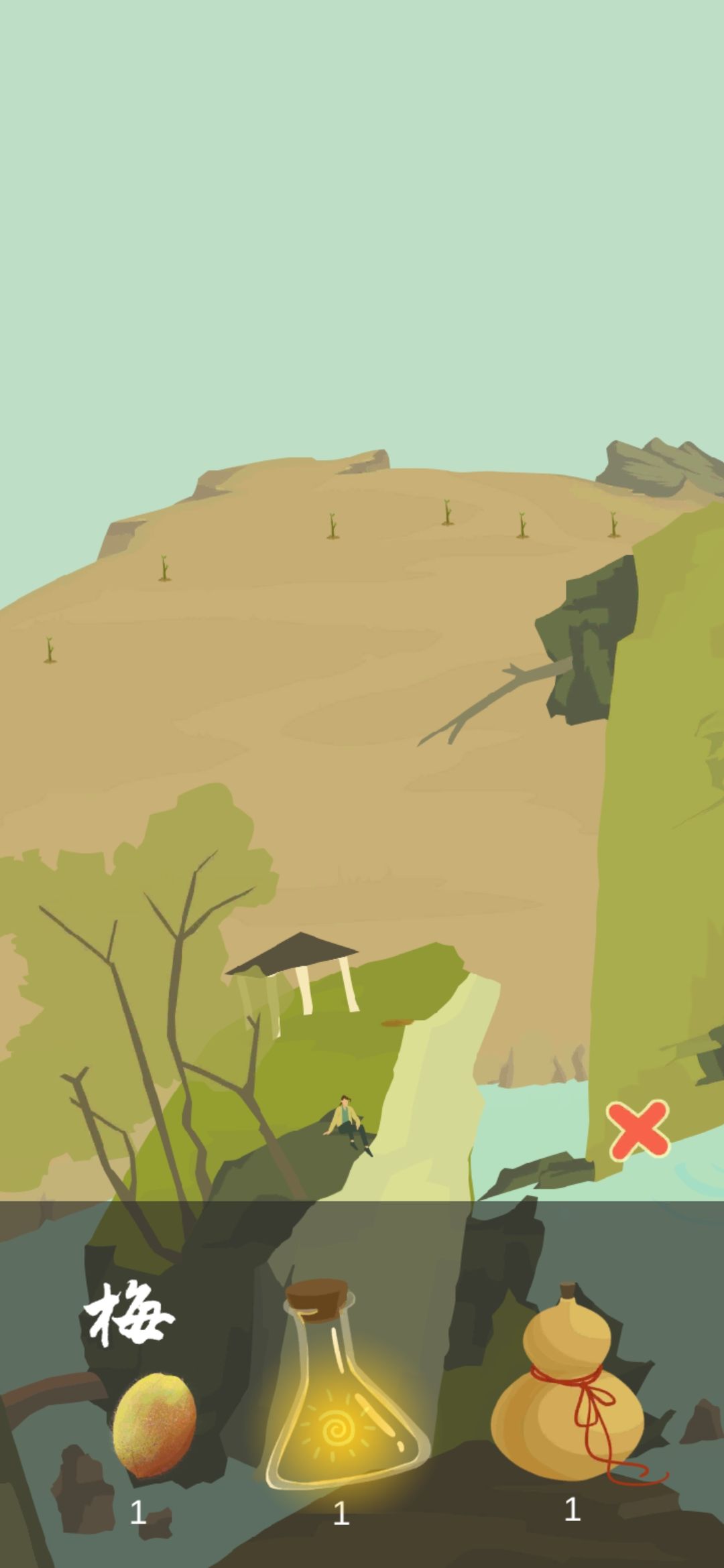
Task: Close the inventory panel with the red X
Action: [x=638, y=1130]
